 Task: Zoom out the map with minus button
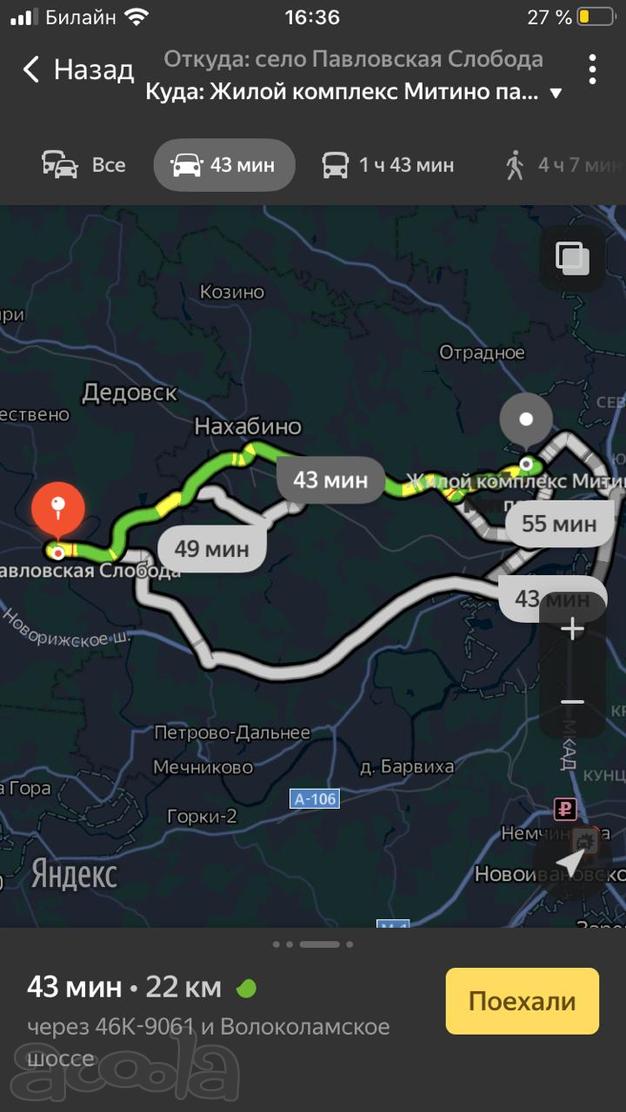click(x=572, y=702)
